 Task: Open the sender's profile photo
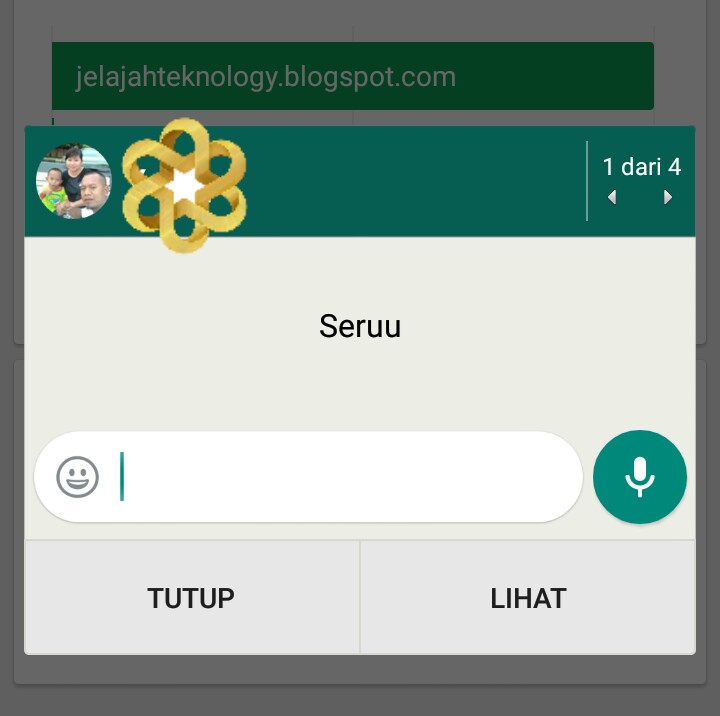(x=74, y=181)
